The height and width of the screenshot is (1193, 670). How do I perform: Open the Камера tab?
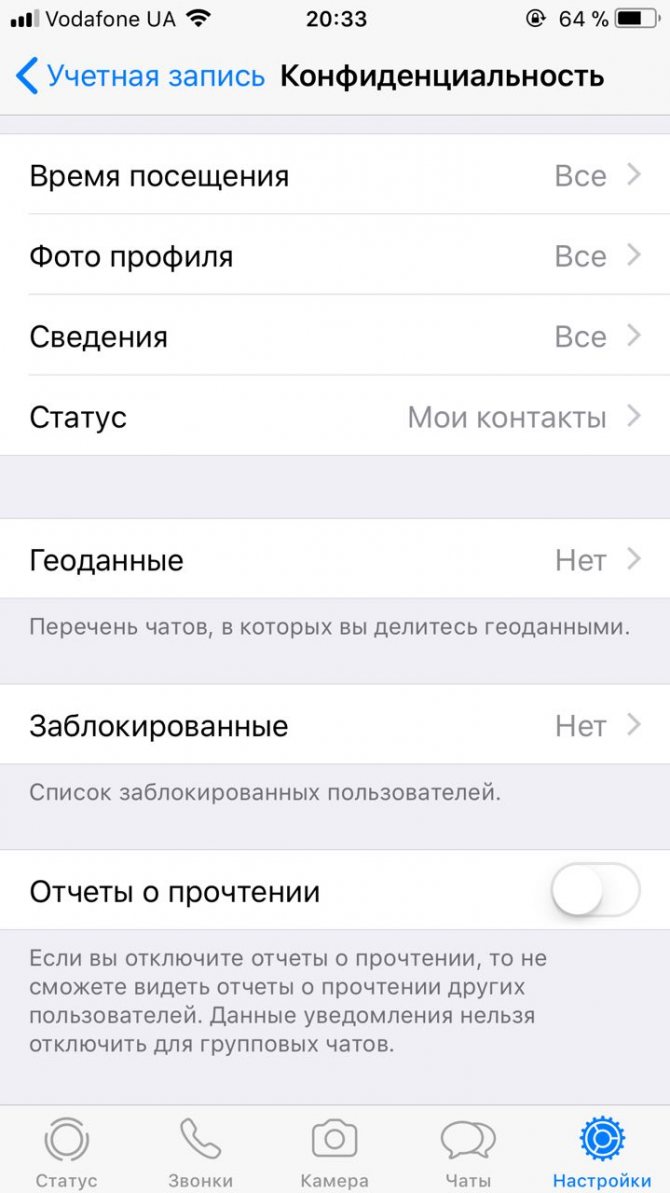point(335,1151)
